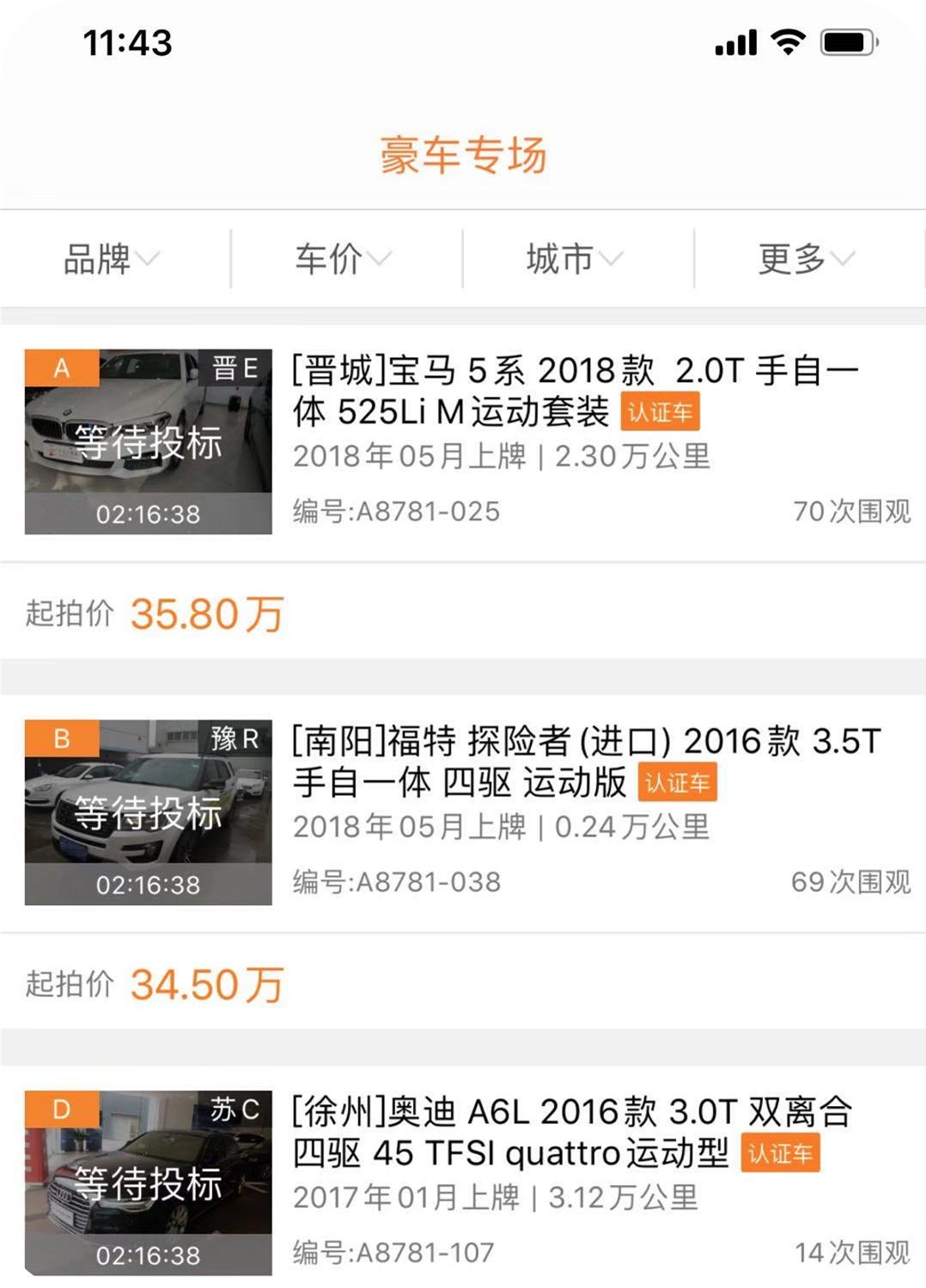Expand the 品牌 brand filter
Screen dimensions: 926x1288
[x=112, y=258]
